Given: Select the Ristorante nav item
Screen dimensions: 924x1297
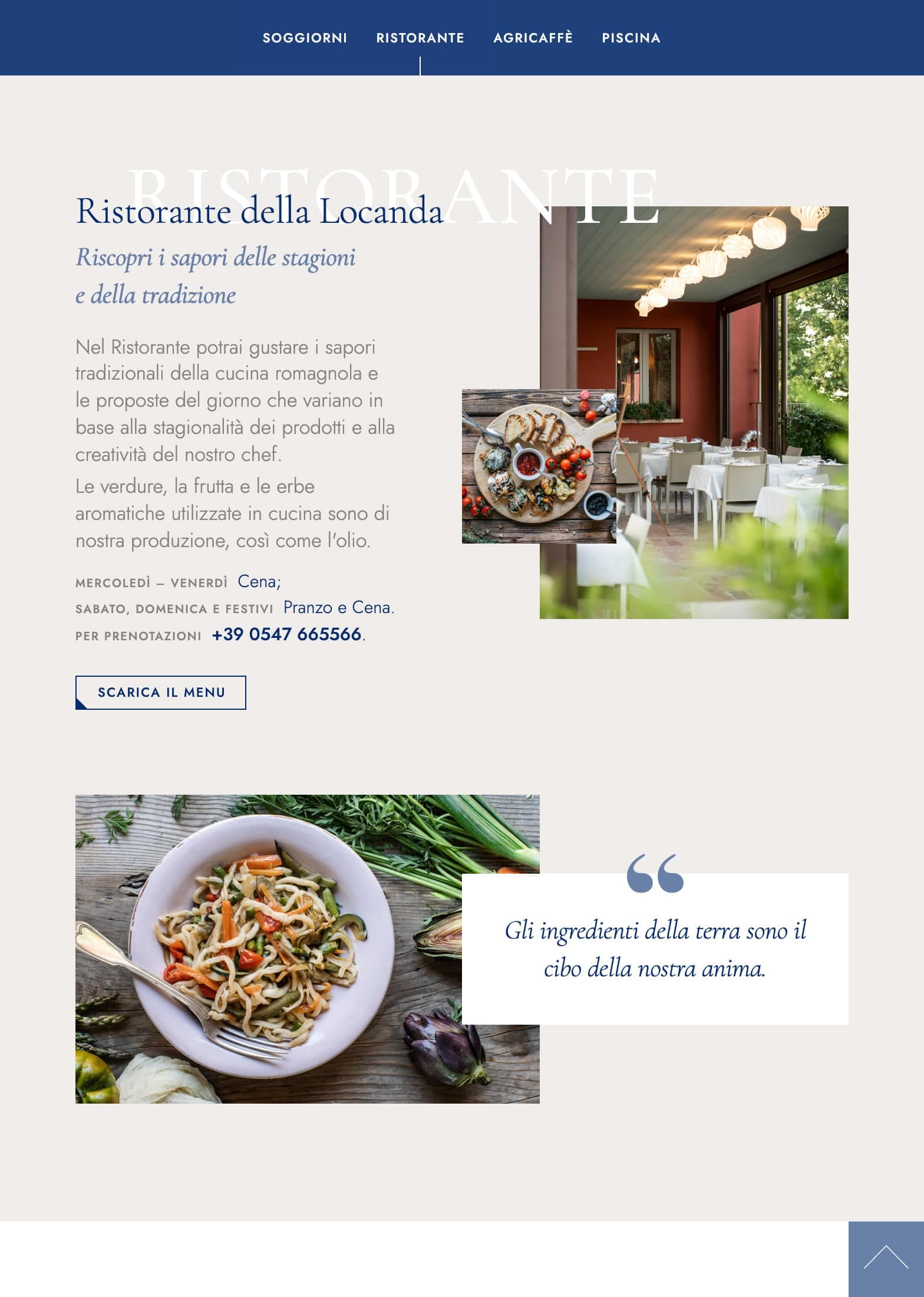Looking at the screenshot, I should coord(420,38).
